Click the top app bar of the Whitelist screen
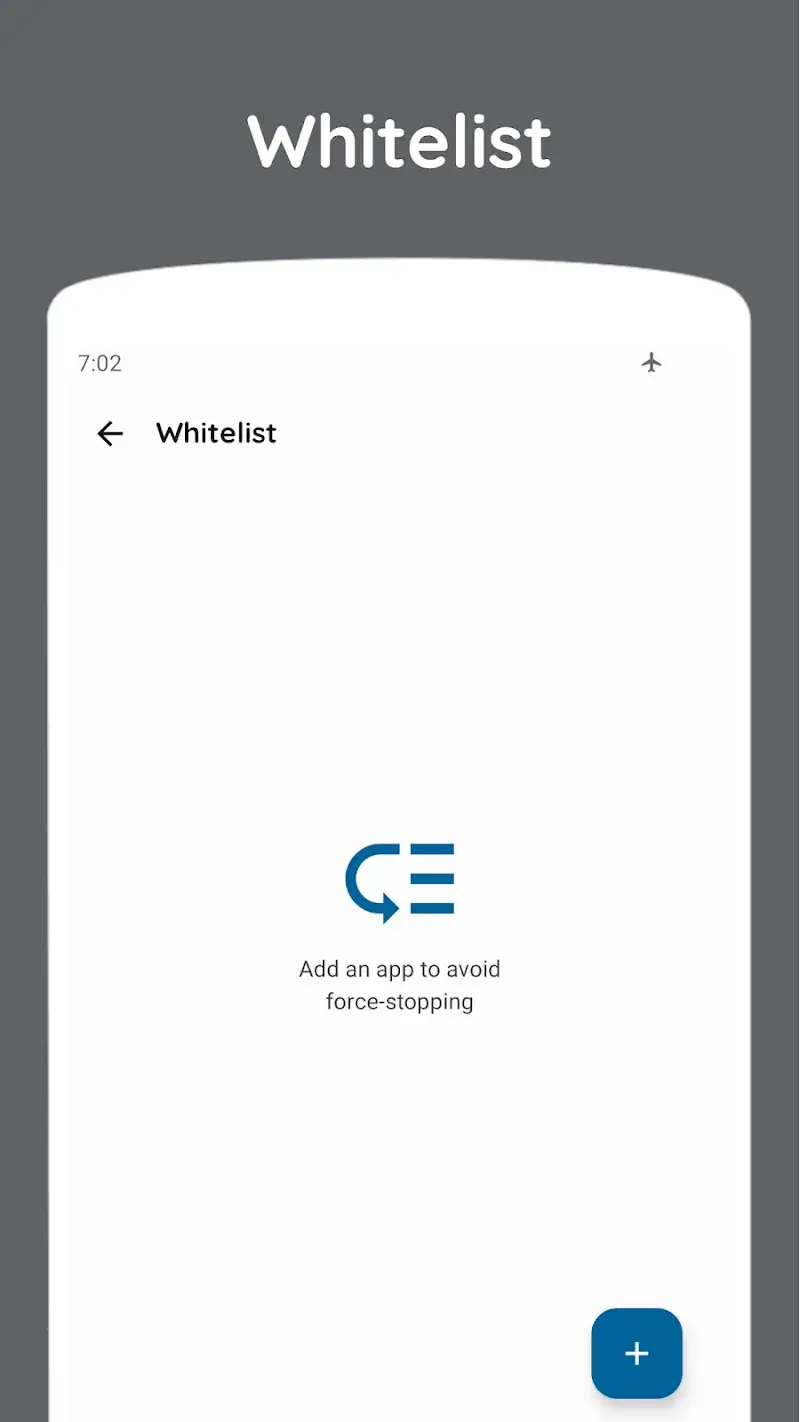 pos(399,433)
